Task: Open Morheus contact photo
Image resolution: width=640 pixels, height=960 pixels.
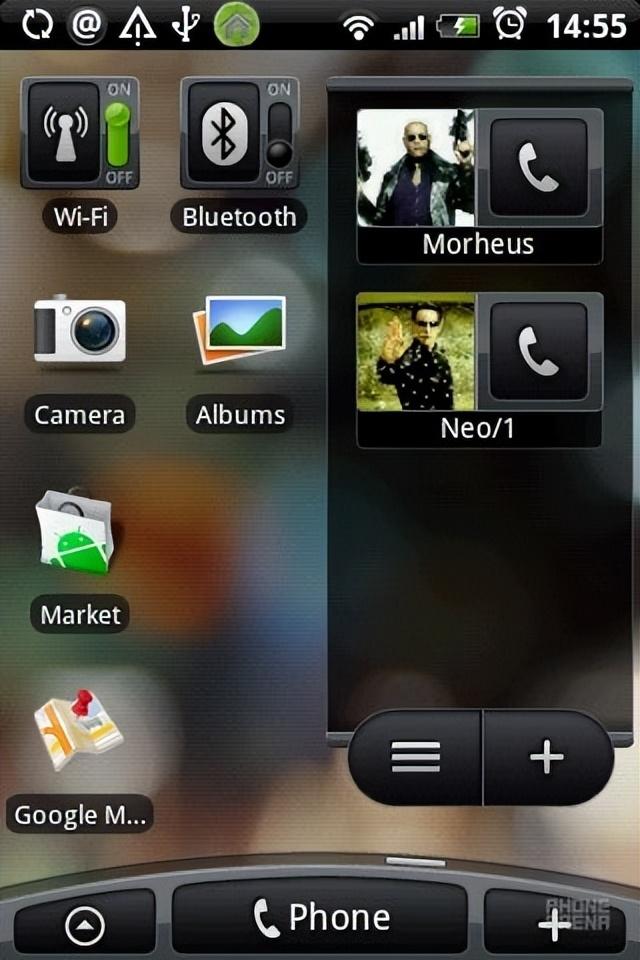Action: (415, 168)
